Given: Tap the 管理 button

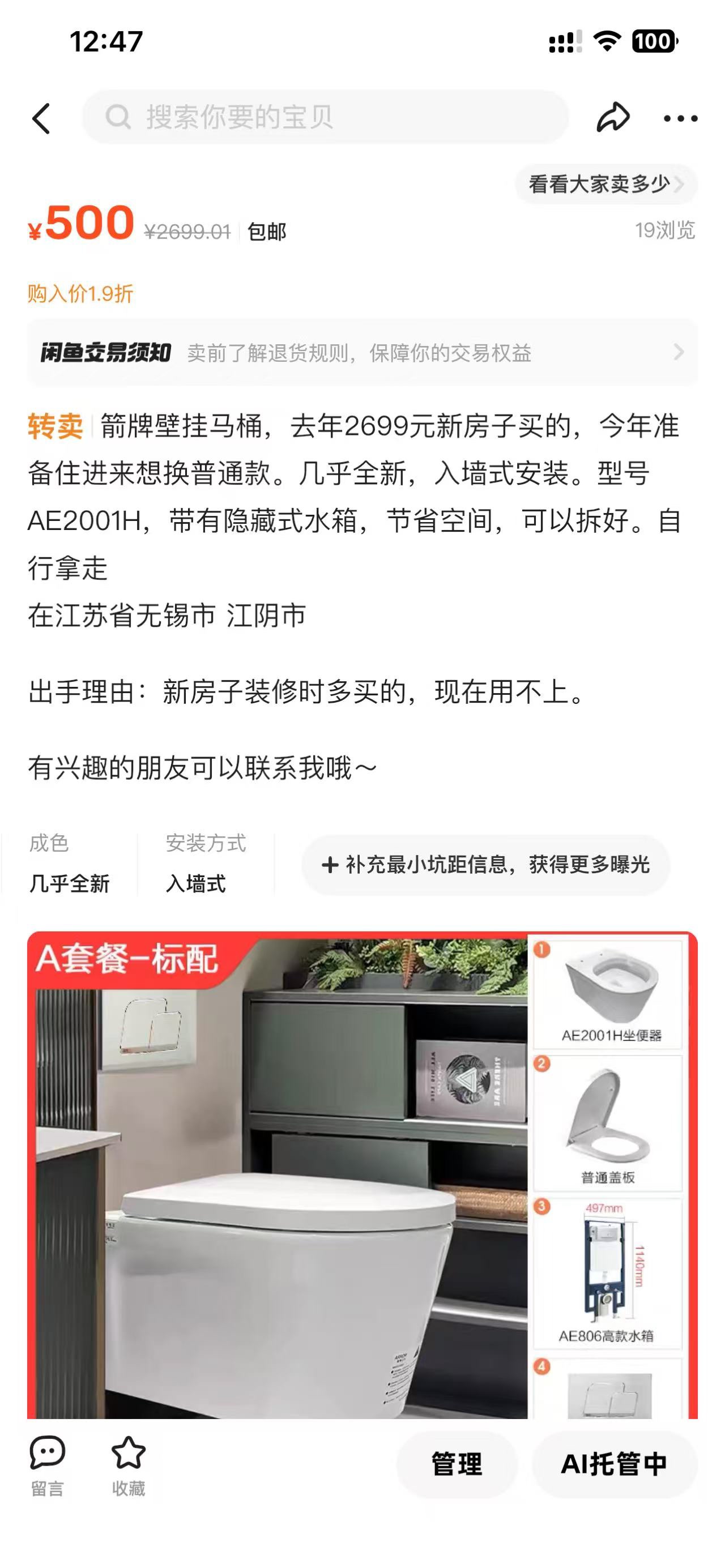Looking at the screenshot, I should click(x=457, y=1464).
